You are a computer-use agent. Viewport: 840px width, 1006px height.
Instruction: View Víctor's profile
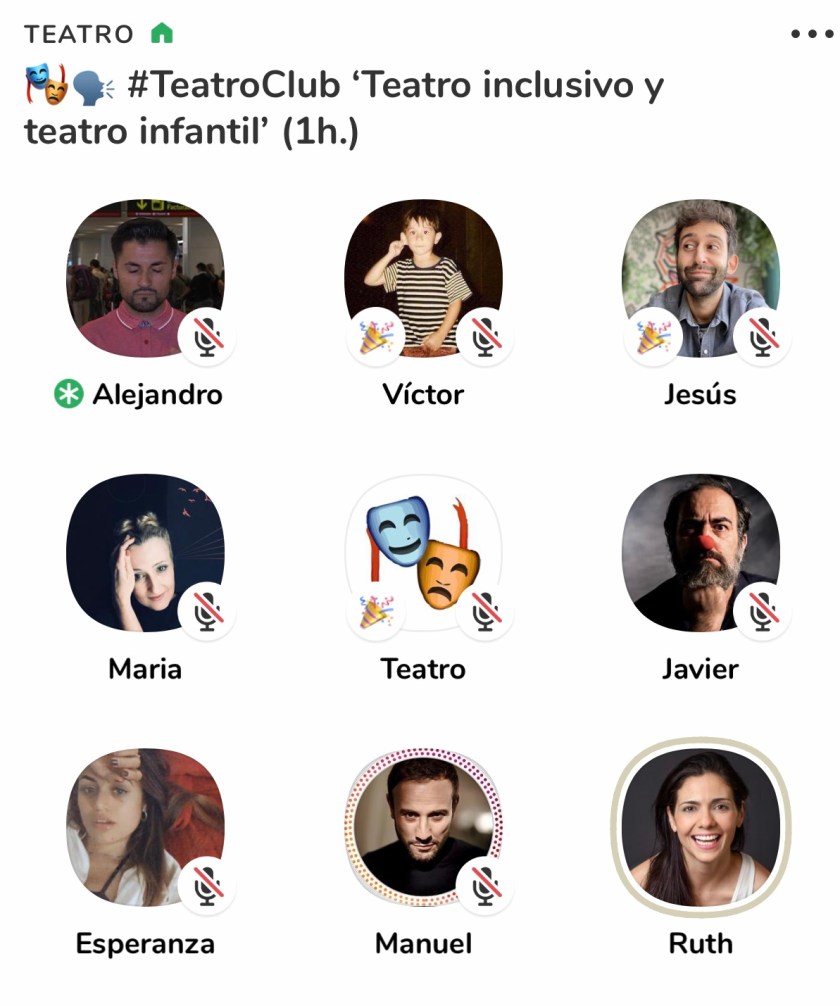click(x=423, y=278)
